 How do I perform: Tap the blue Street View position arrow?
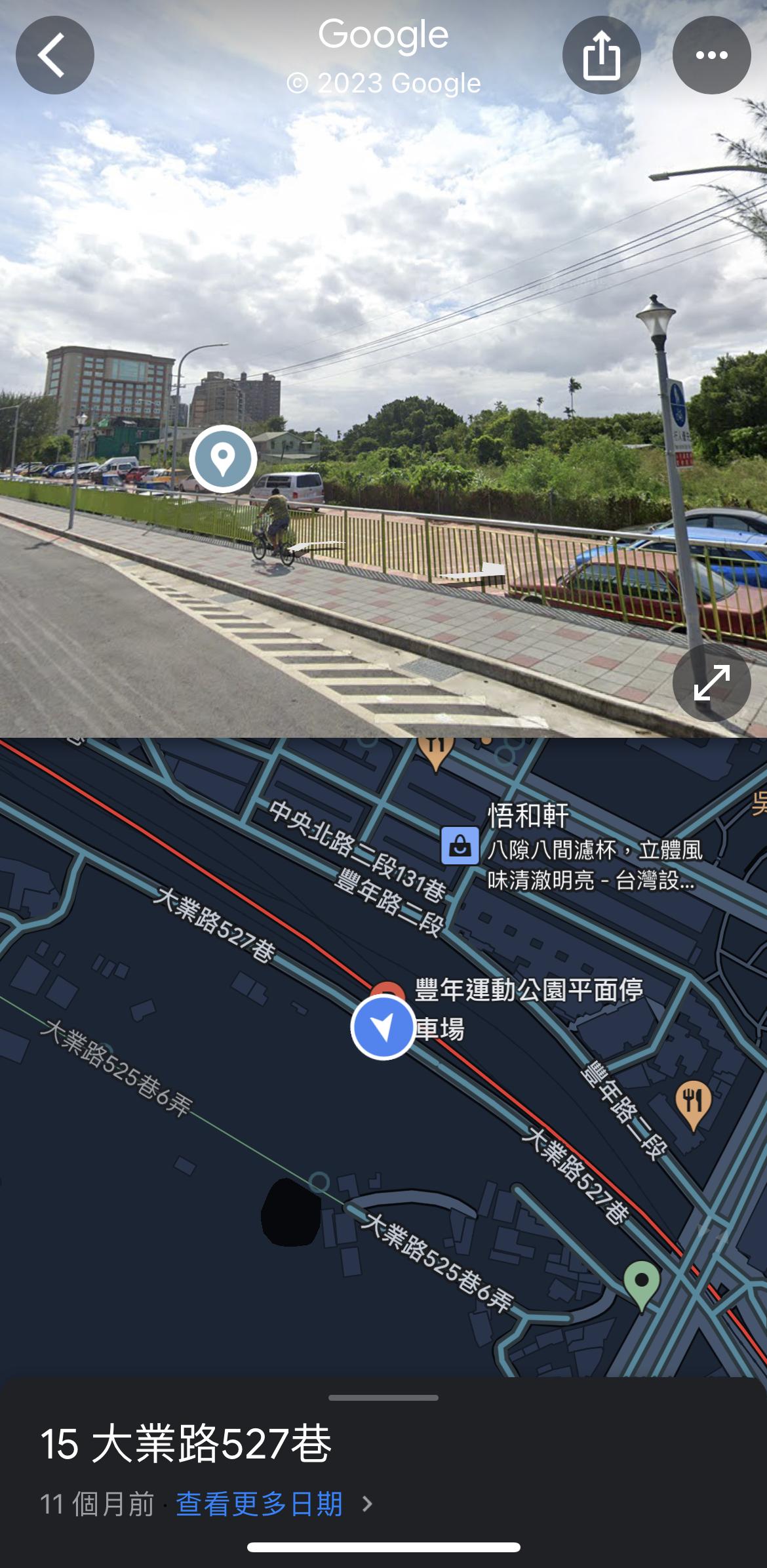pyautogui.click(x=383, y=1027)
